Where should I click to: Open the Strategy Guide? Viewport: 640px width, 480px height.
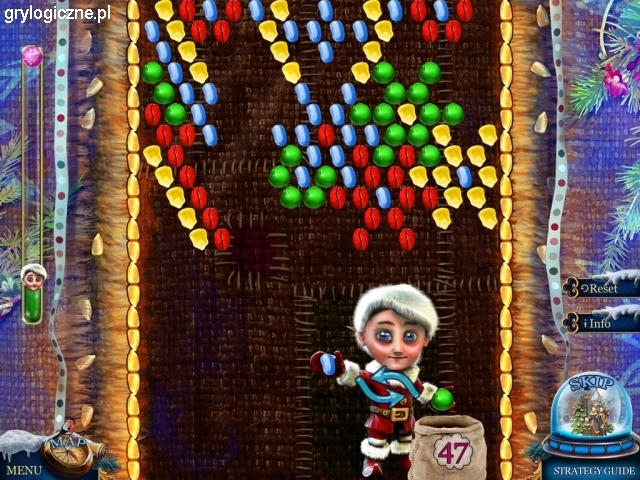pos(594,470)
